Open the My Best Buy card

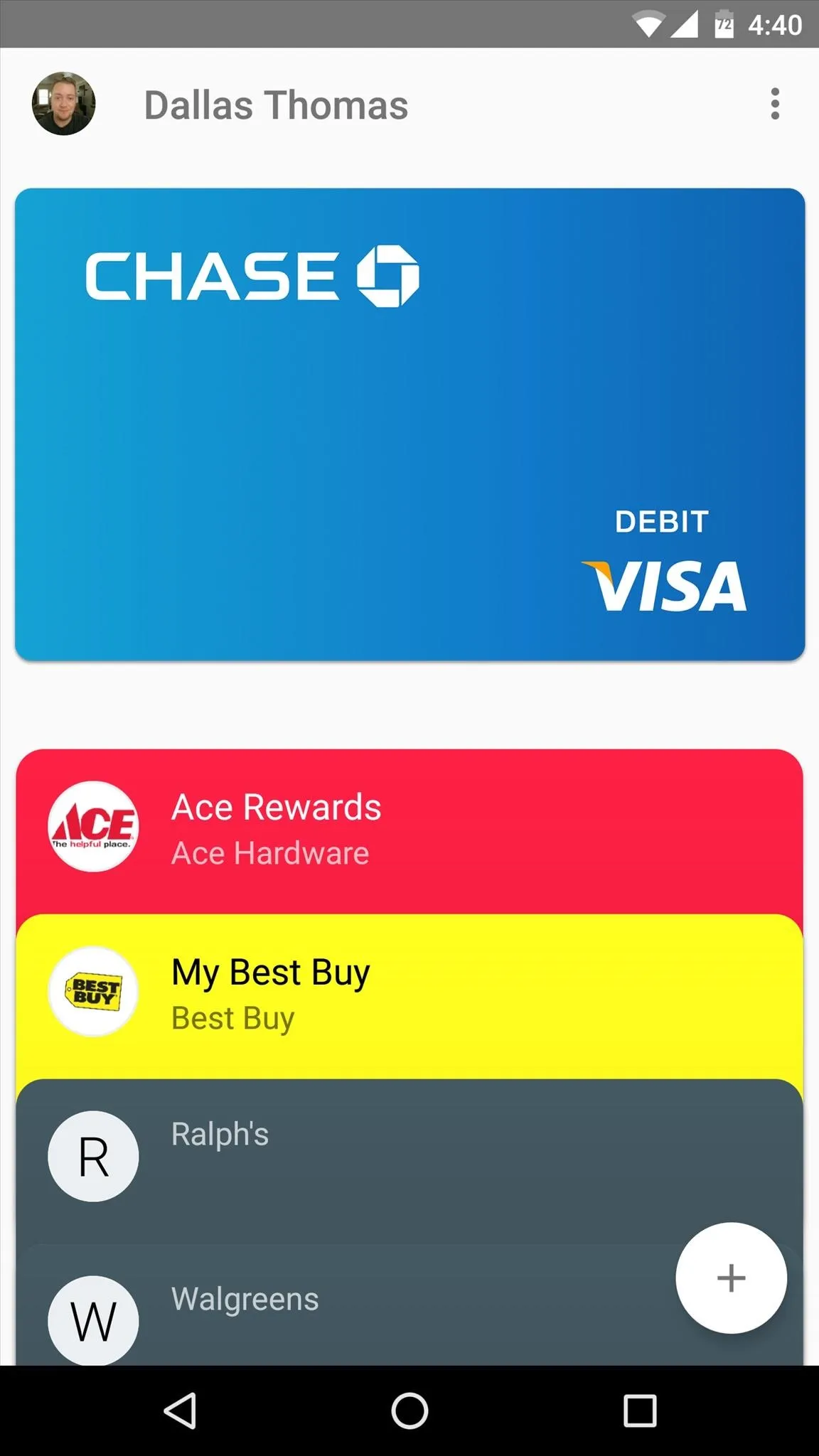point(409,997)
